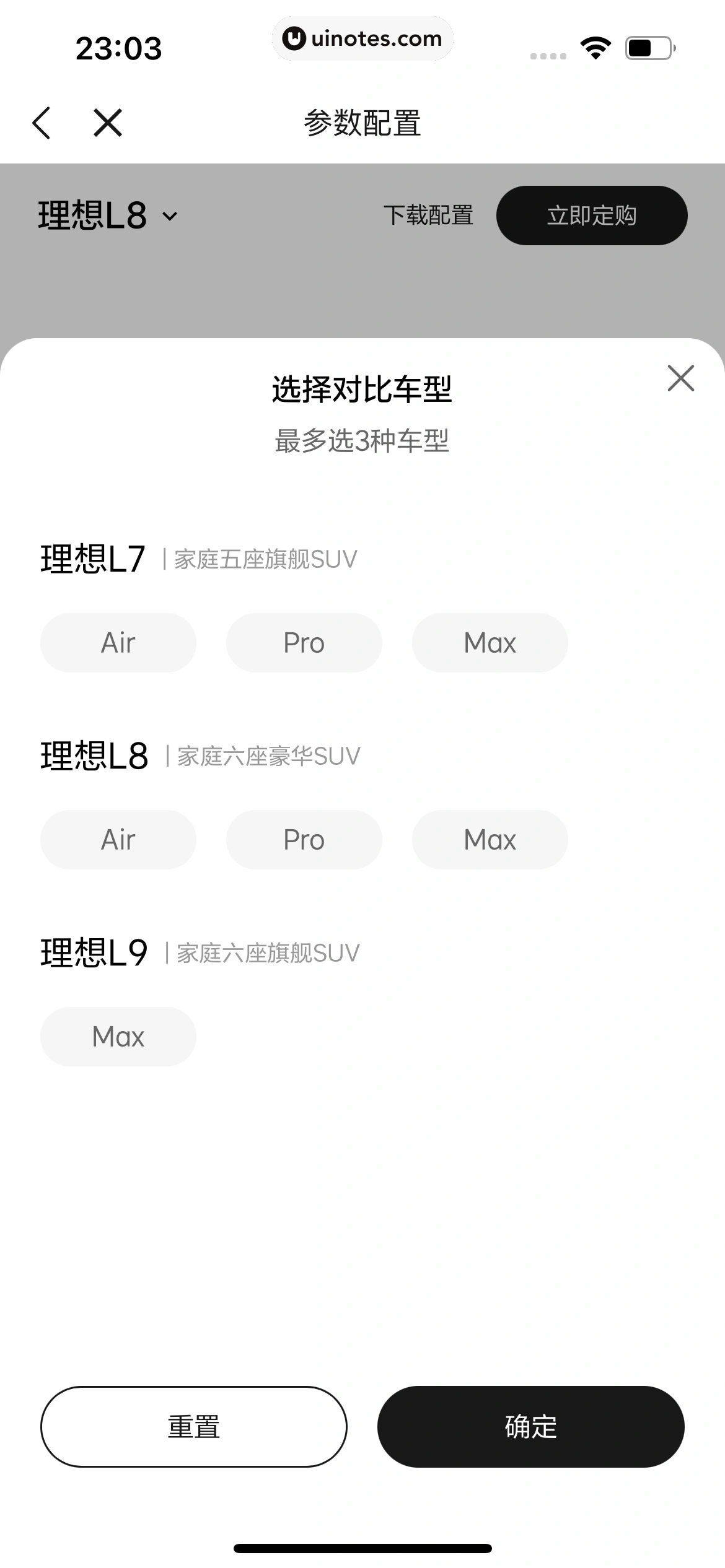Reset choices using the 重置 button
This screenshot has width=725, height=1568.
[x=193, y=1426]
